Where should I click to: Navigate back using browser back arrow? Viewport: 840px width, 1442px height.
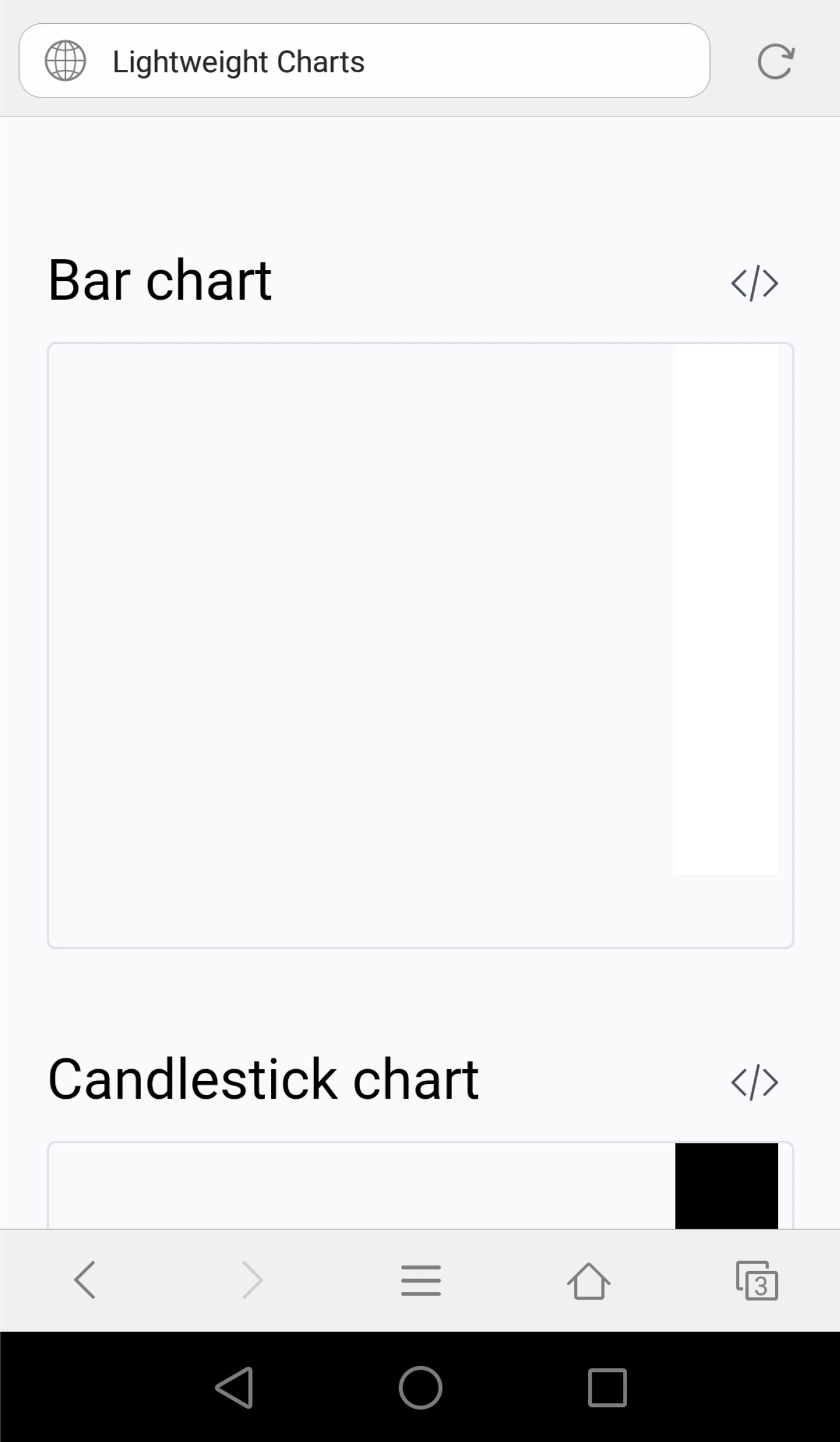click(x=84, y=1280)
